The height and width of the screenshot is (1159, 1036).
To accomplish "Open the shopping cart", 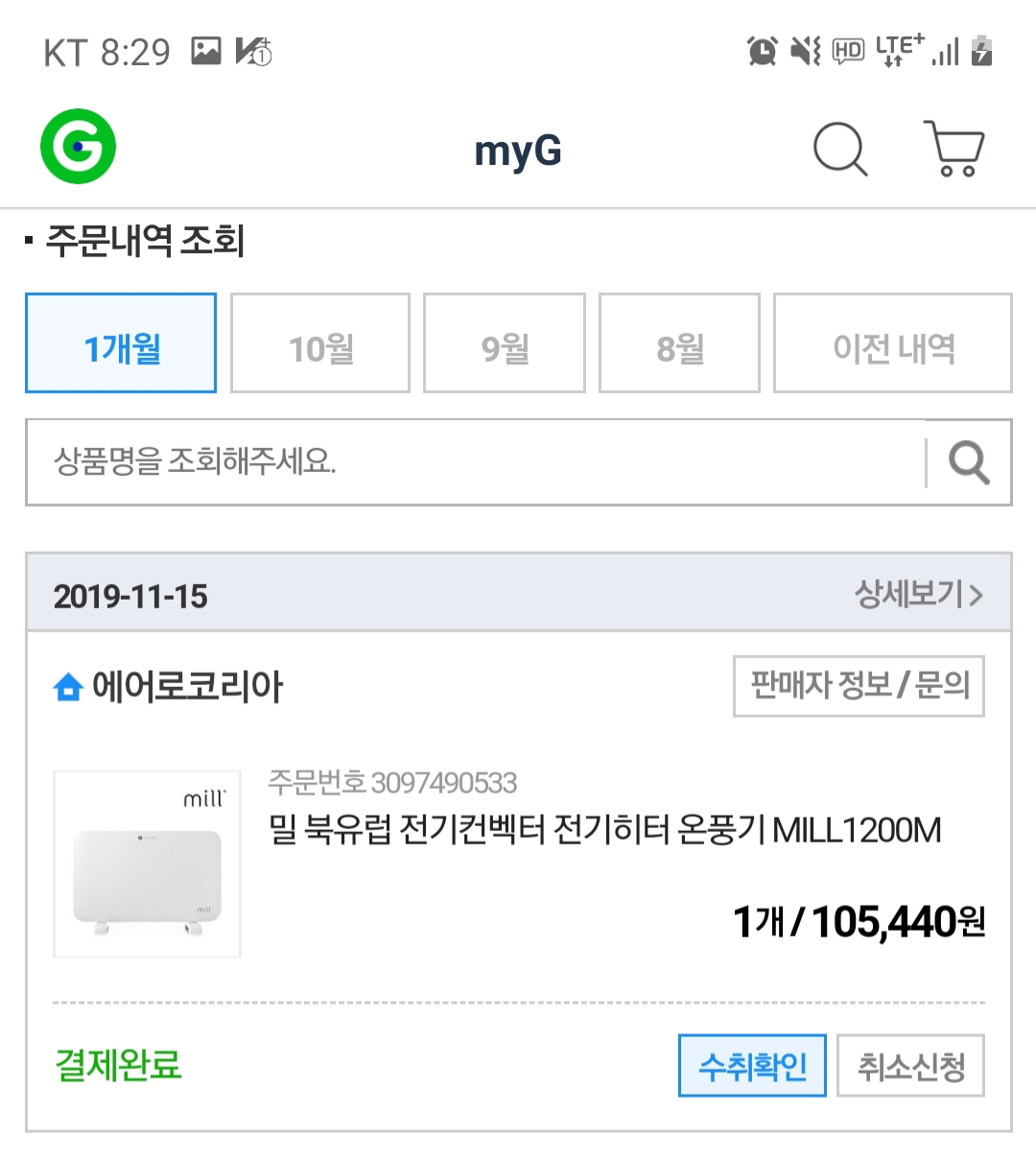I will click(954, 149).
